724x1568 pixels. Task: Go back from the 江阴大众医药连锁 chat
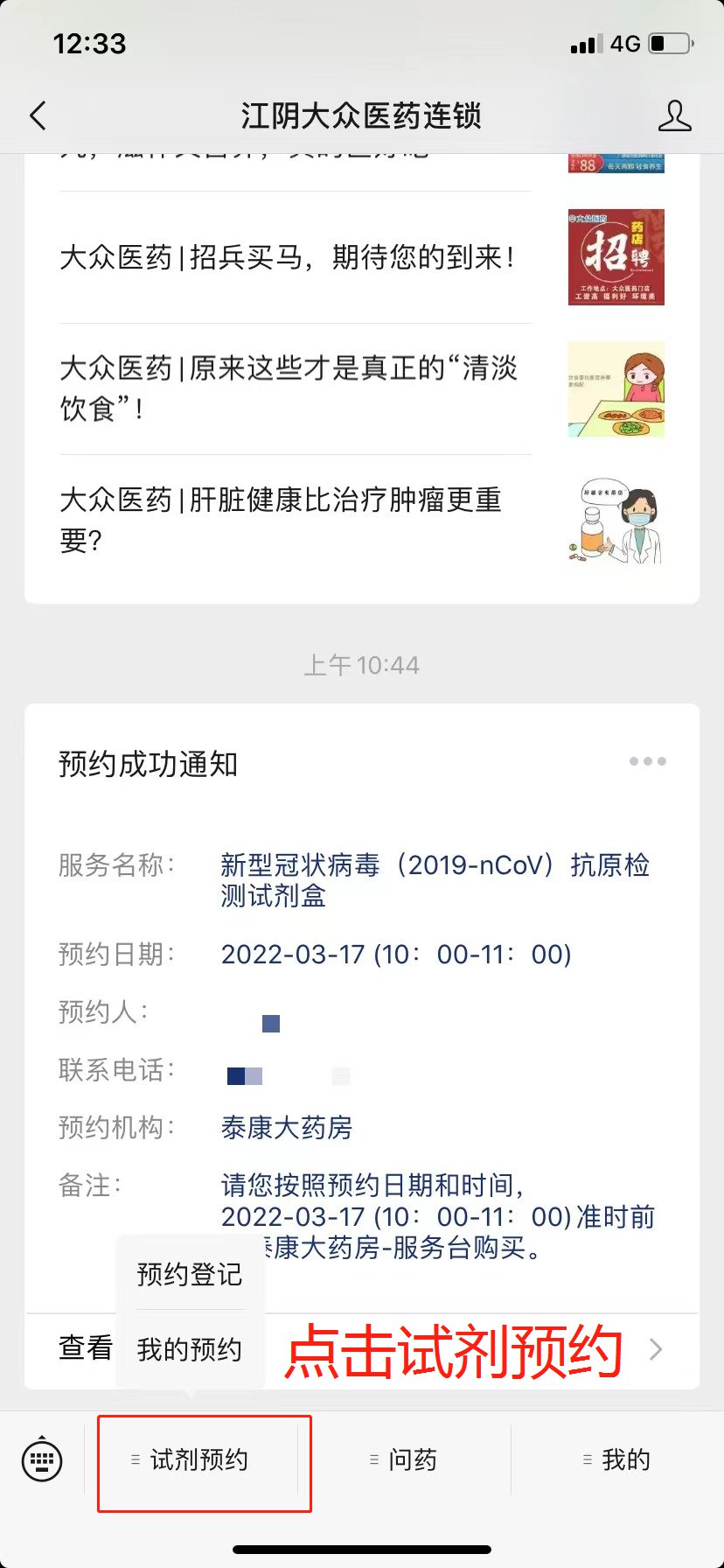tap(38, 115)
